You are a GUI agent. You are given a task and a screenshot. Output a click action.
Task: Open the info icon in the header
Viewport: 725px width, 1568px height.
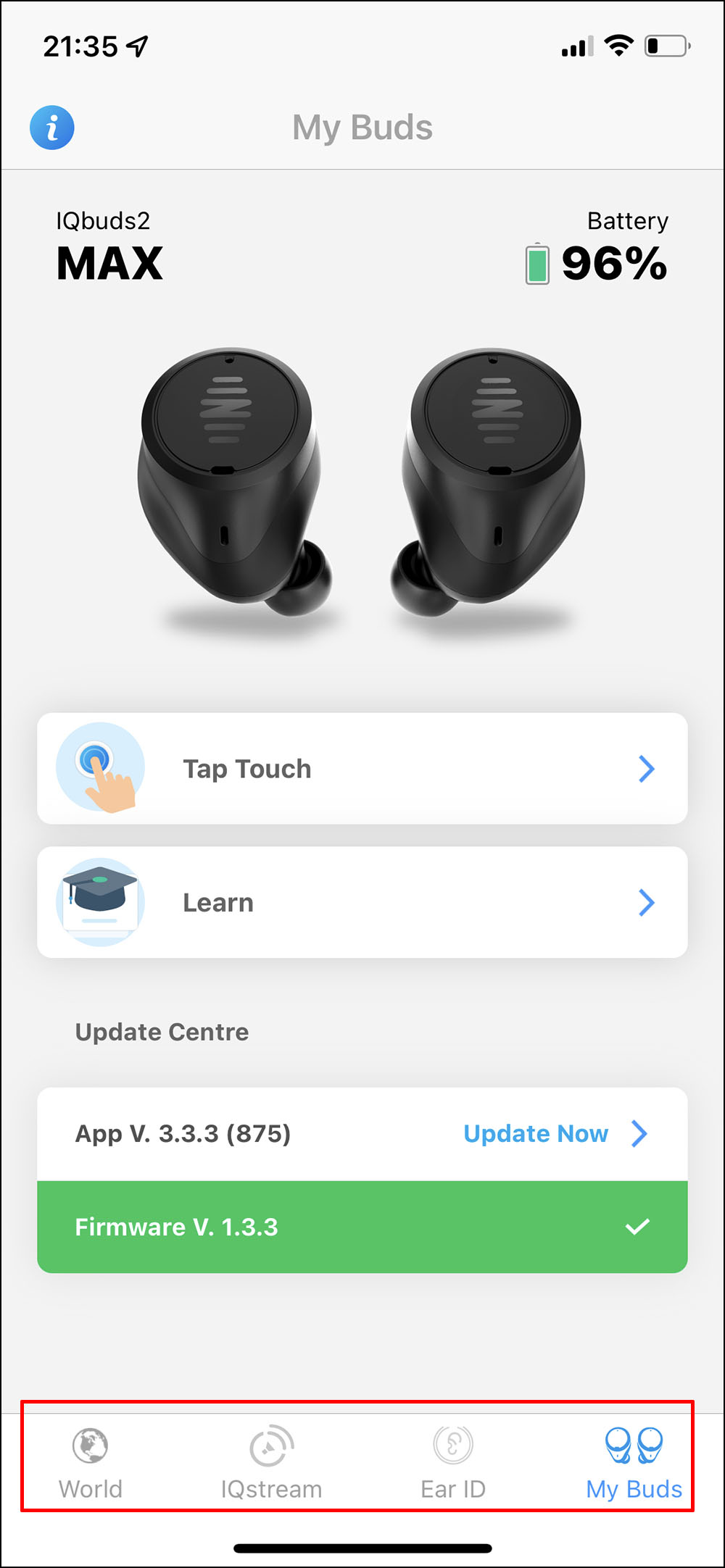pos(51,128)
